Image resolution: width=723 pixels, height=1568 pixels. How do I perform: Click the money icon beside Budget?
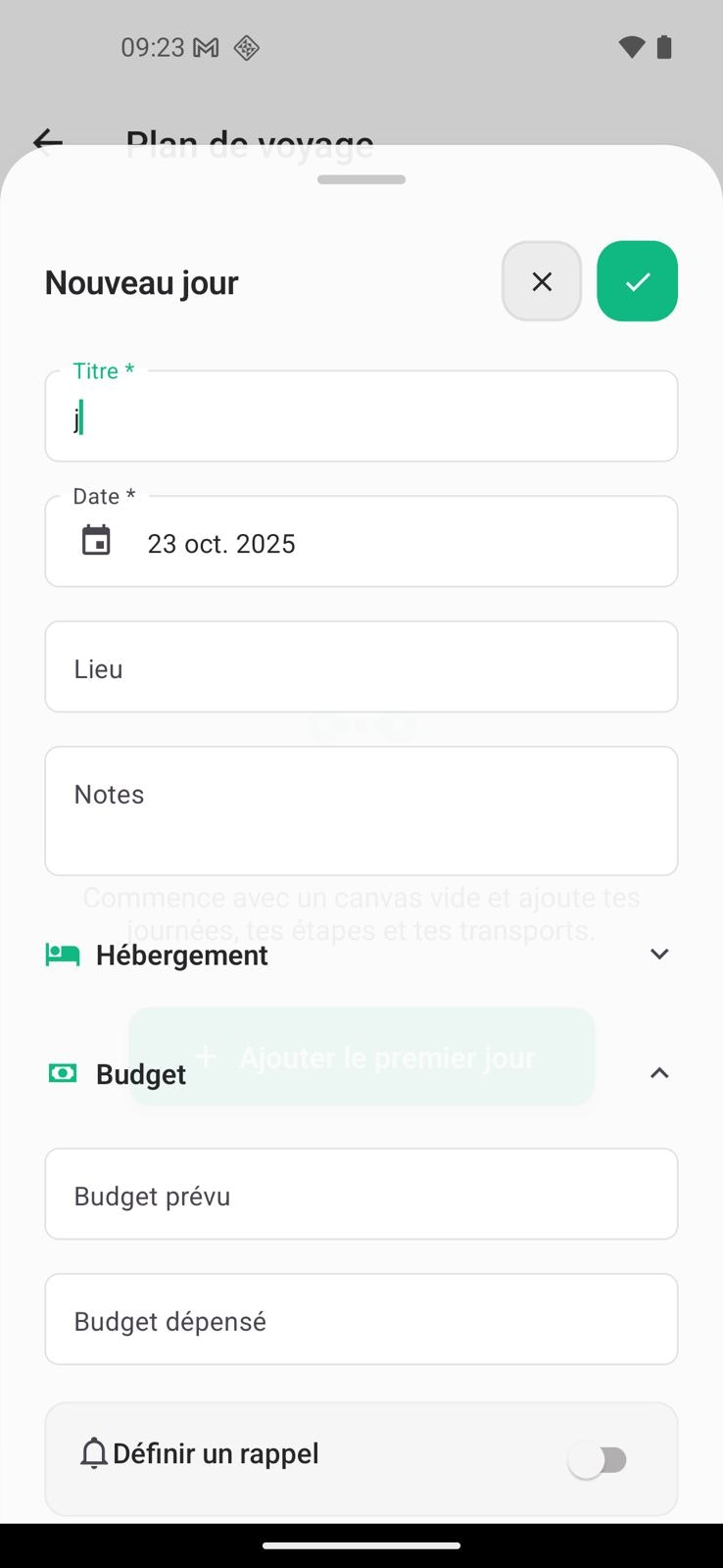click(x=62, y=1073)
